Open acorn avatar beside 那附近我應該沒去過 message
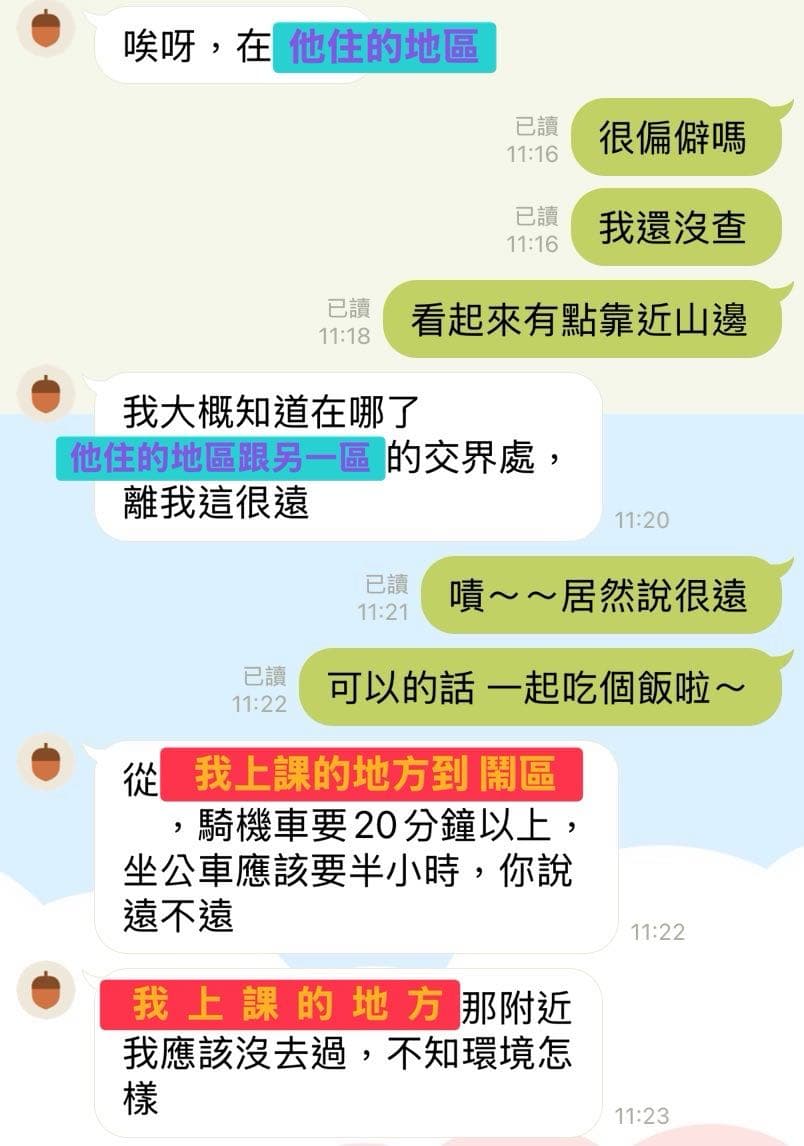 pyautogui.click(x=46, y=990)
